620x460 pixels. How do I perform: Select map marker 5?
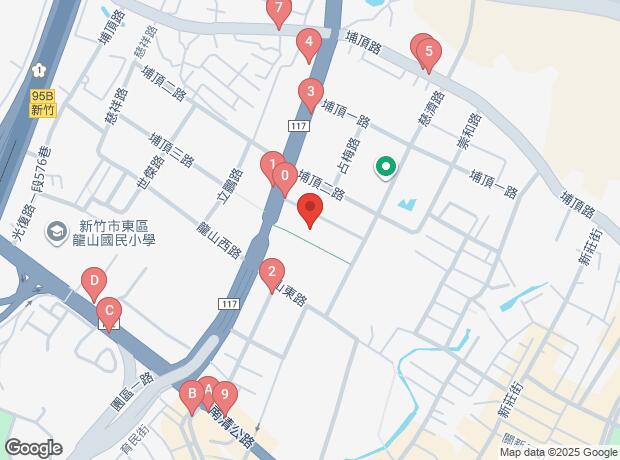coord(429,51)
